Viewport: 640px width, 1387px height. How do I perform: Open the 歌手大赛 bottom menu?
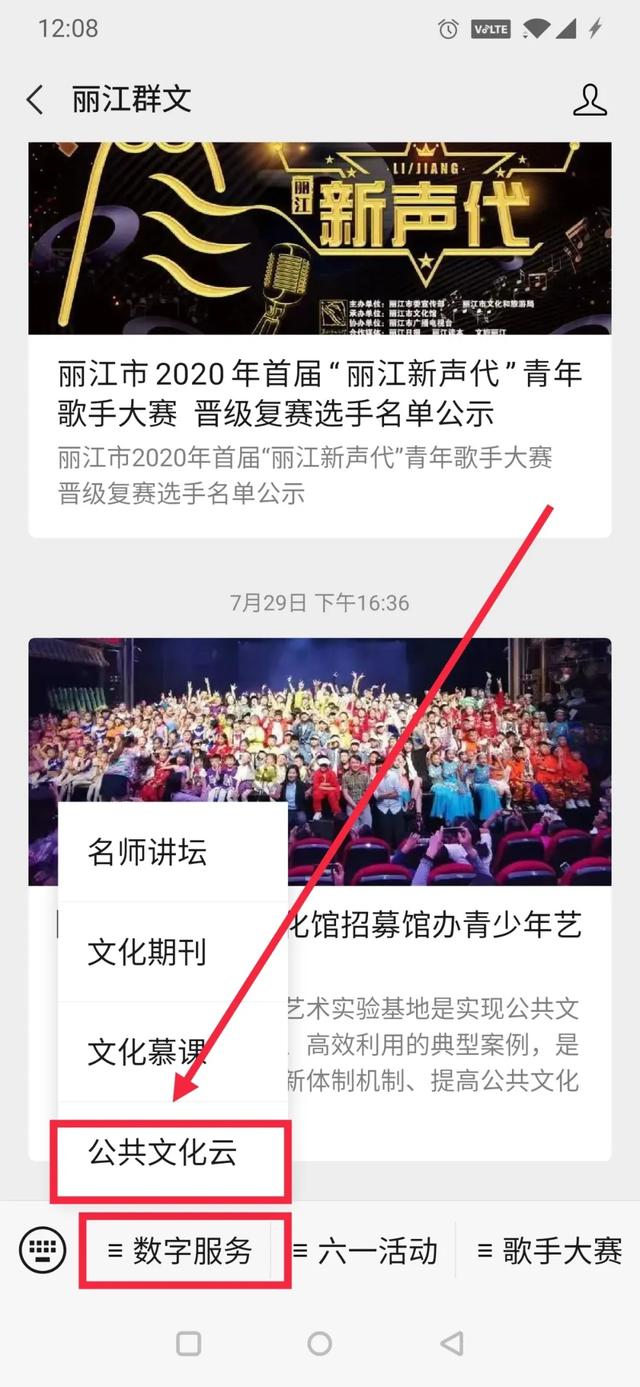coord(549,1250)
